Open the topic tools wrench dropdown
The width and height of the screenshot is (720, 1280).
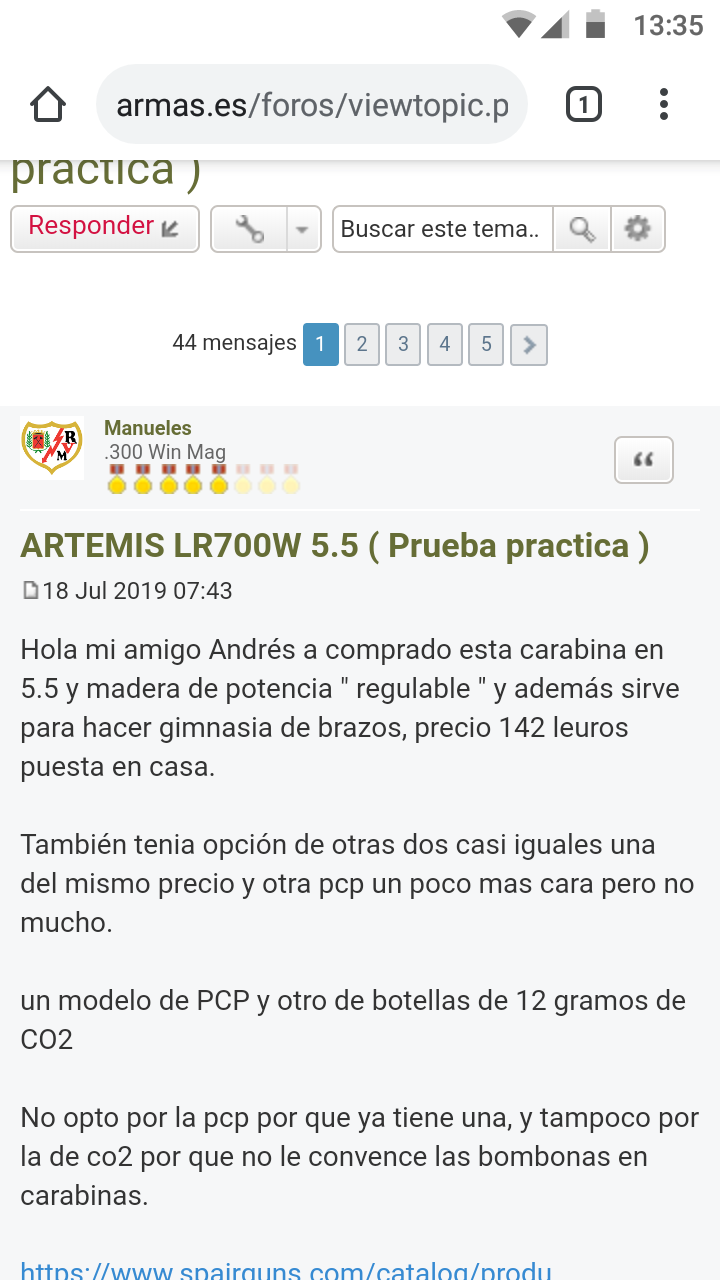(x=266, y=229)
